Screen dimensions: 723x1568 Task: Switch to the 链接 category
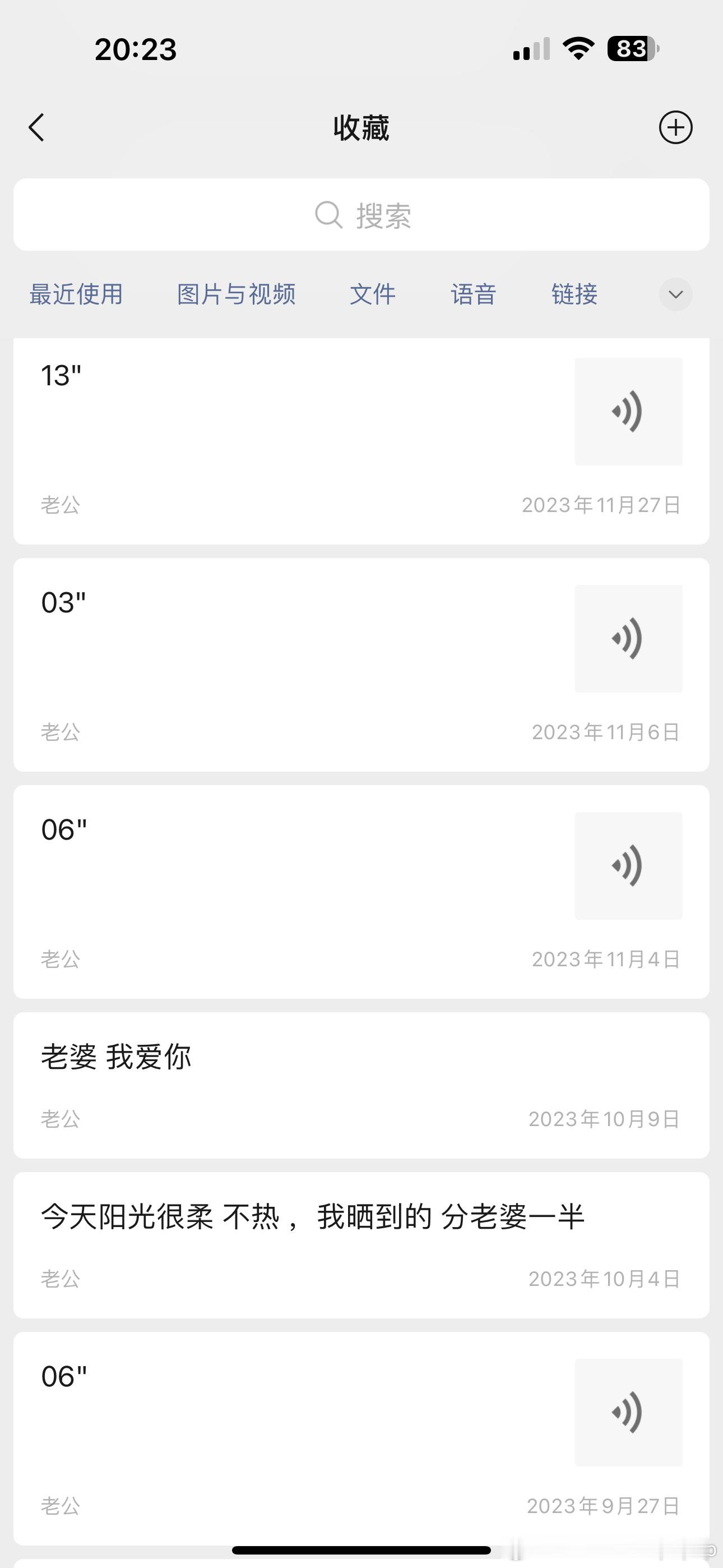(x=574, y=294)
